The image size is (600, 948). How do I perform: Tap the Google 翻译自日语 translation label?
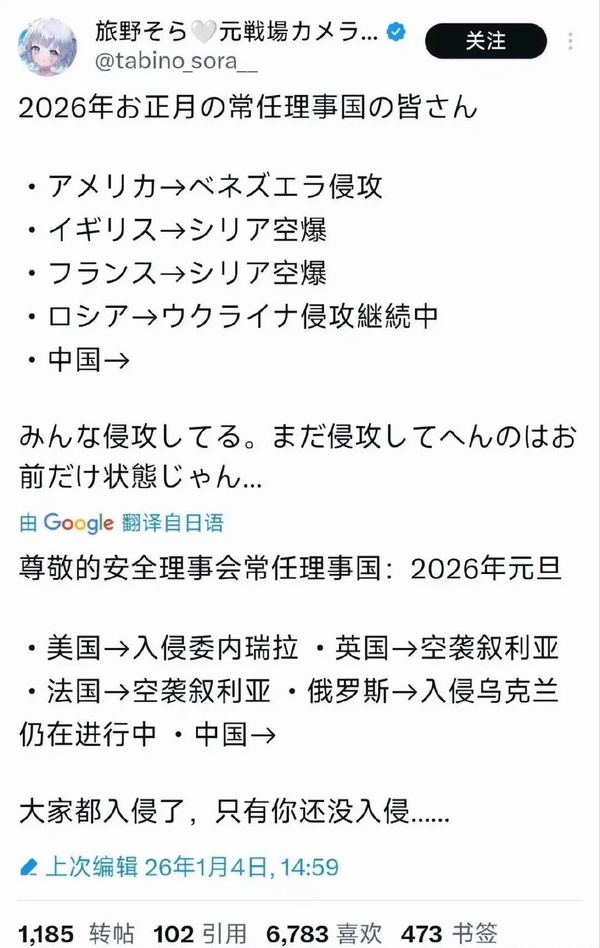(120, 522)
